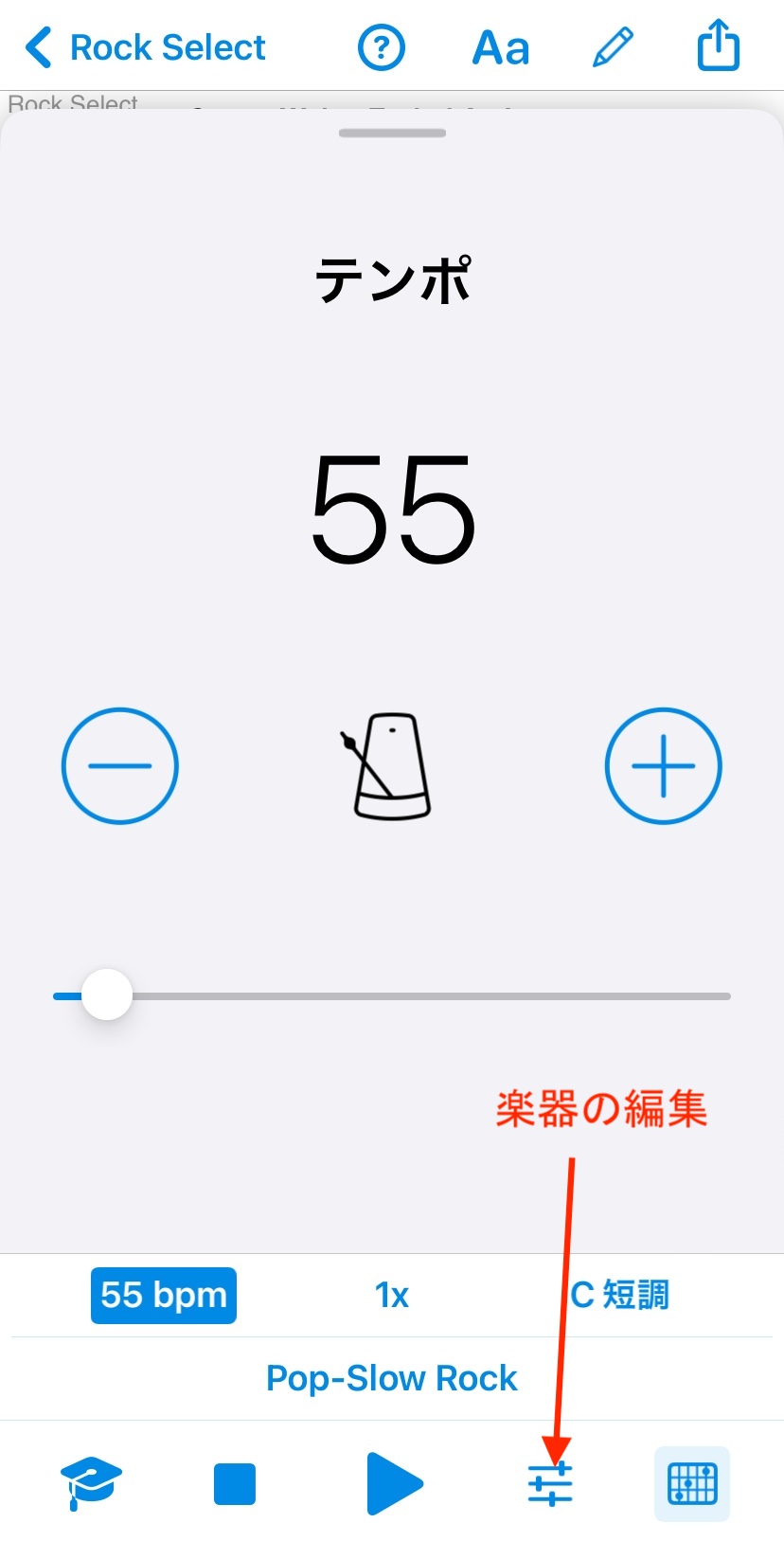This screenshot has width=784, height=1559.
Task: Adjust the tempo slider handle
Action: (105, 995)
